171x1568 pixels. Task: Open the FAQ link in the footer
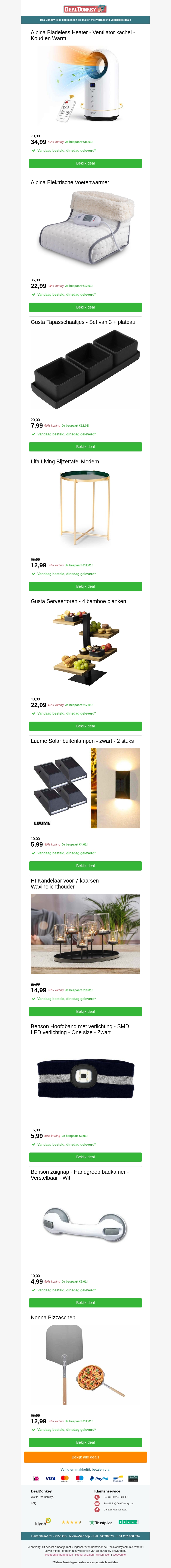coord(34,1503)
